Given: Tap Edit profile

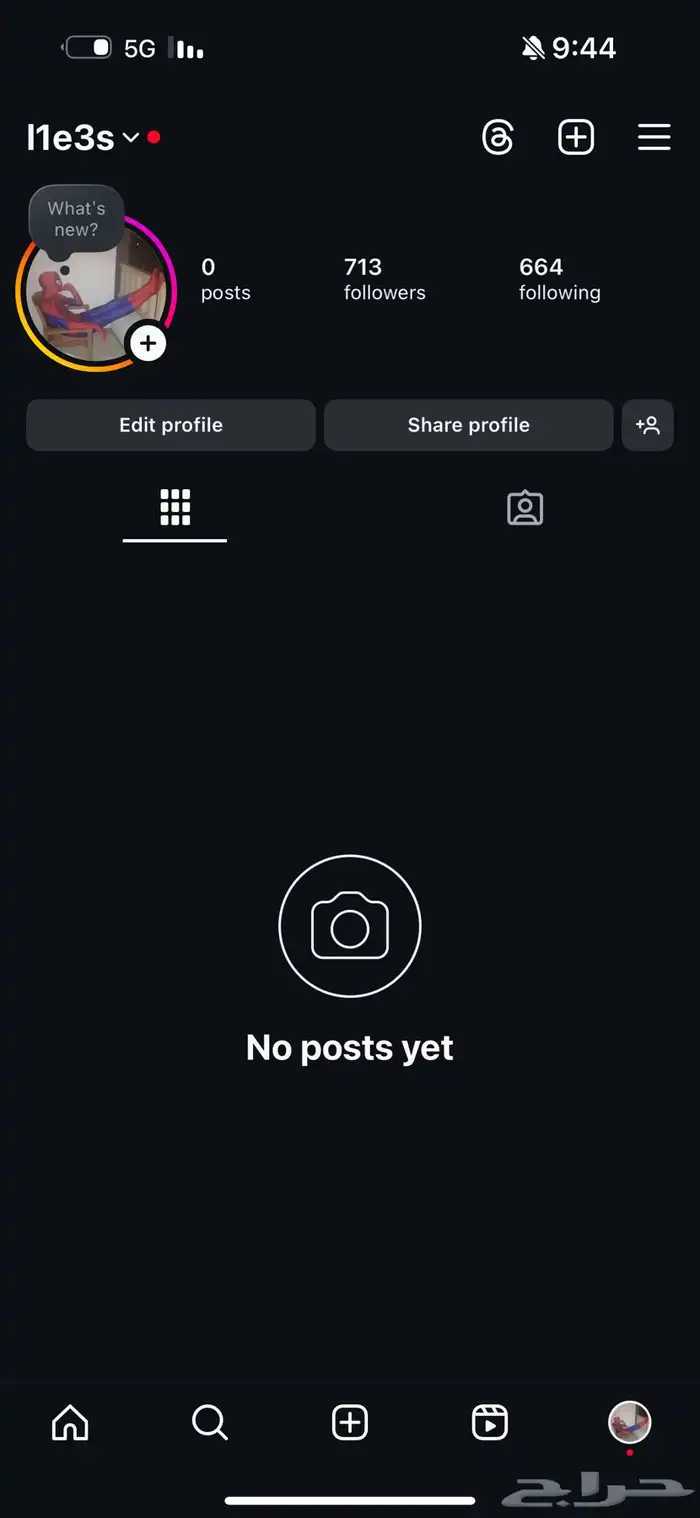Looking at the screenshot, I should [171, 425].
